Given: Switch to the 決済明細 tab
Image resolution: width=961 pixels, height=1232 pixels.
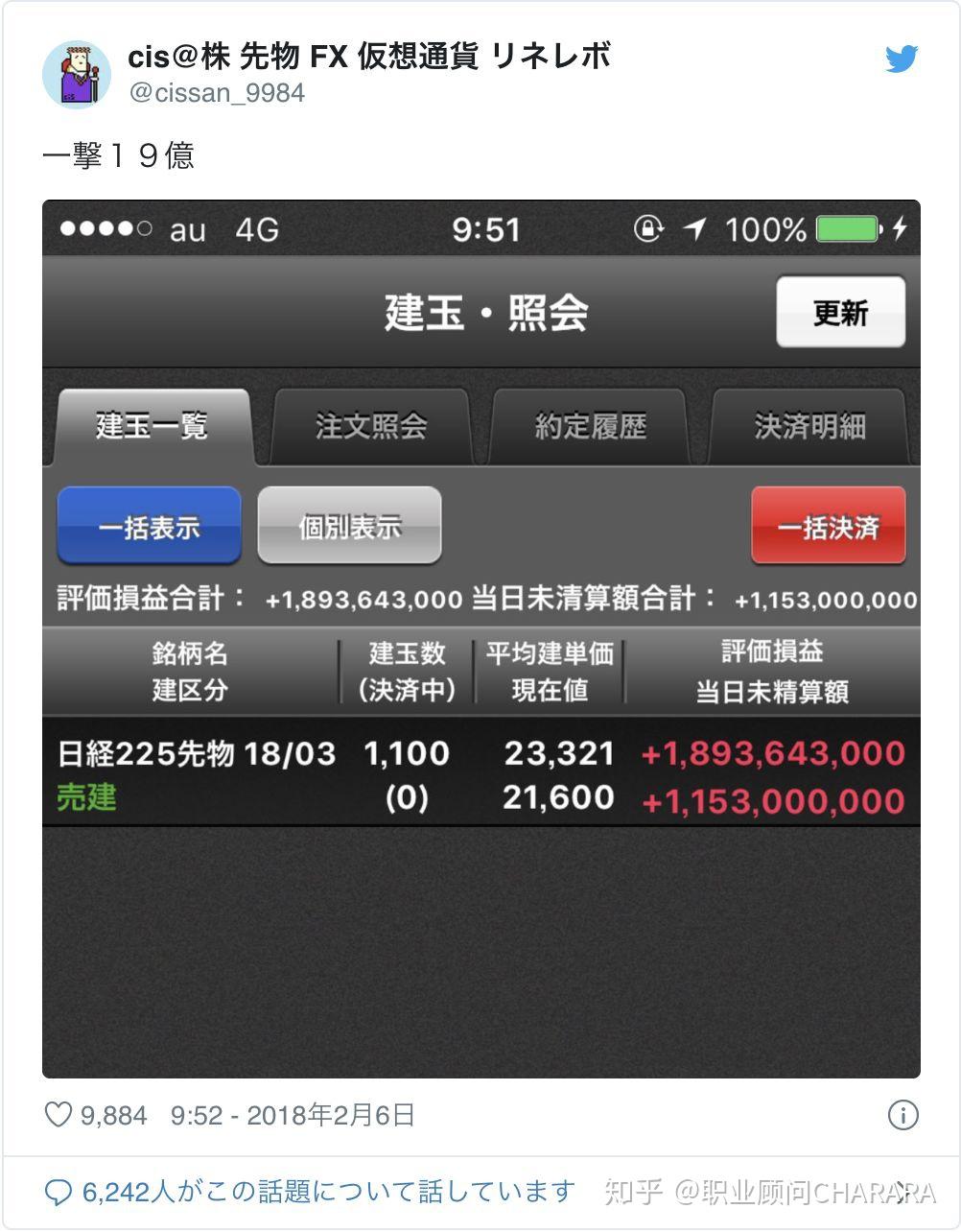Looking at the screenshot, I should (x=810, y=425).
